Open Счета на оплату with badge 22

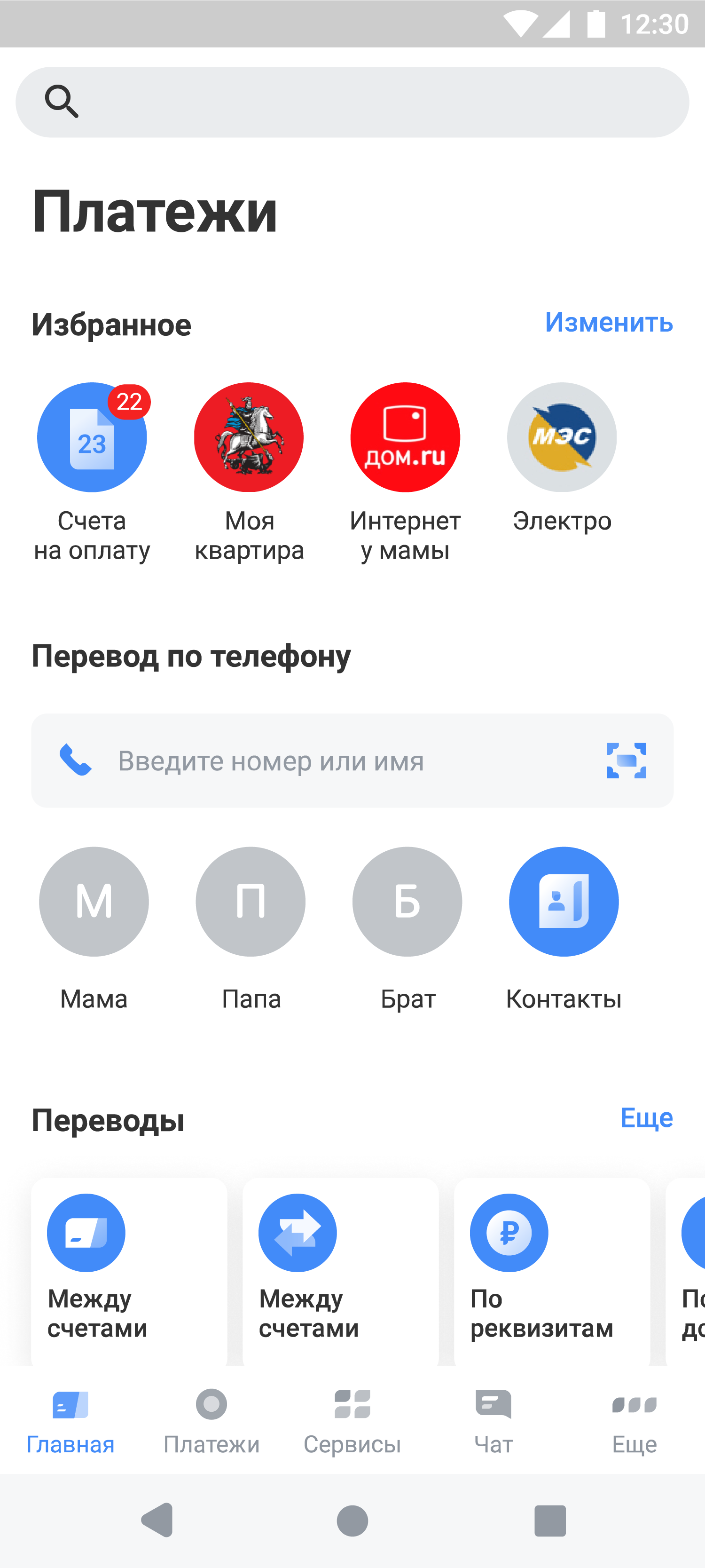point(92,472)
